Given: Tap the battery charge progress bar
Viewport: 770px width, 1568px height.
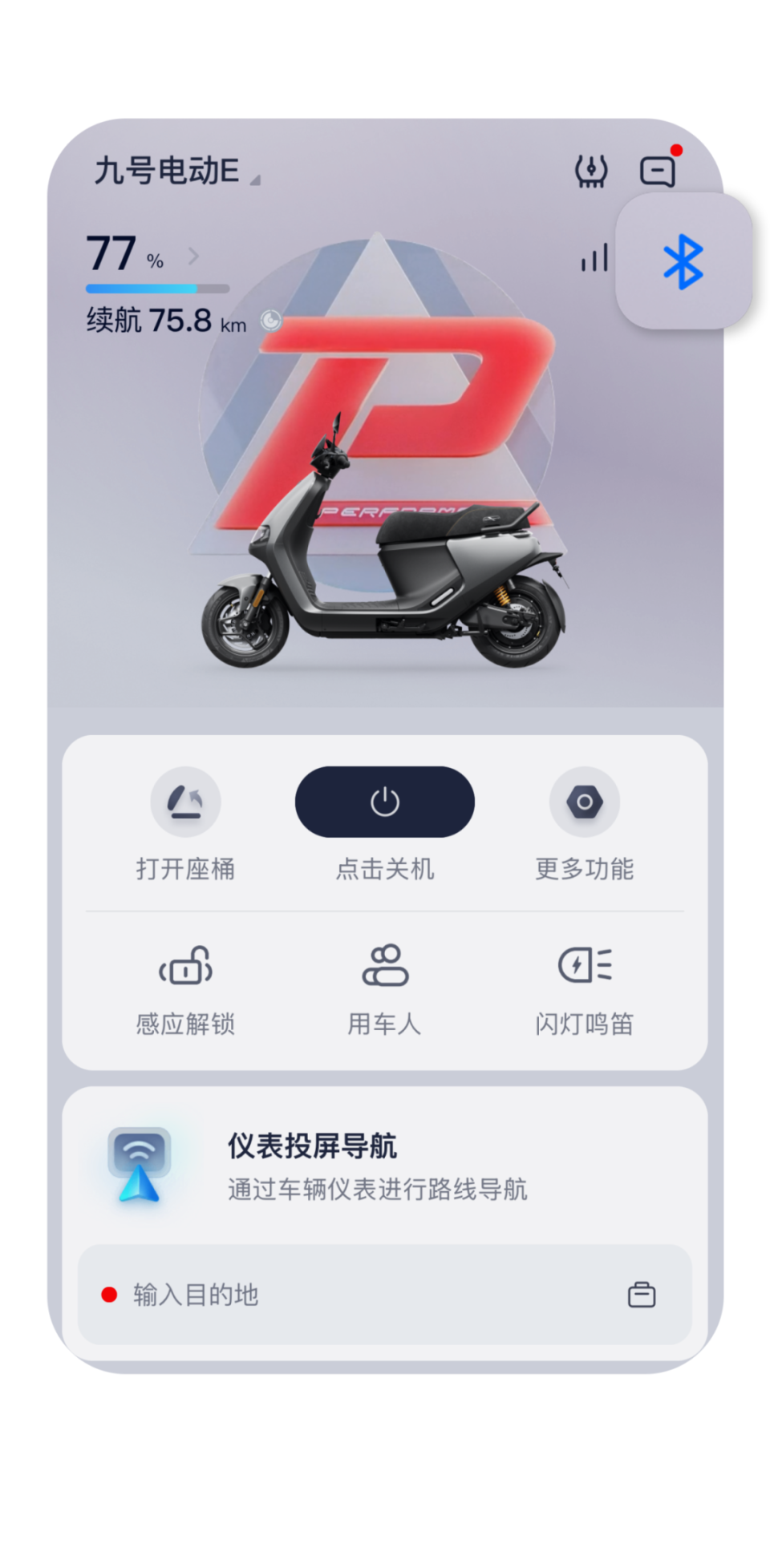Looking at the screenshot, I should 157,287.
